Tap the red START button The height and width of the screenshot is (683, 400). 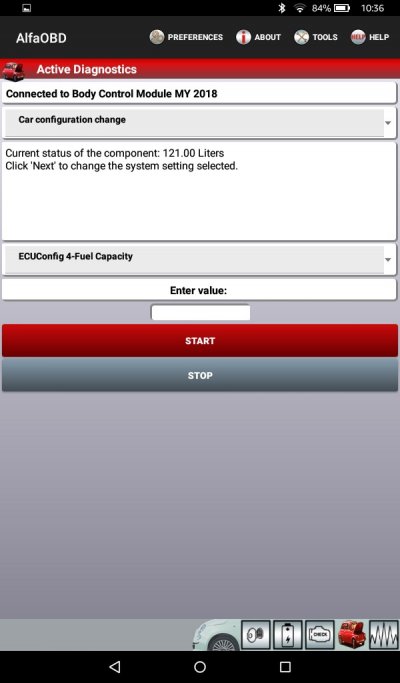point(200,341)
